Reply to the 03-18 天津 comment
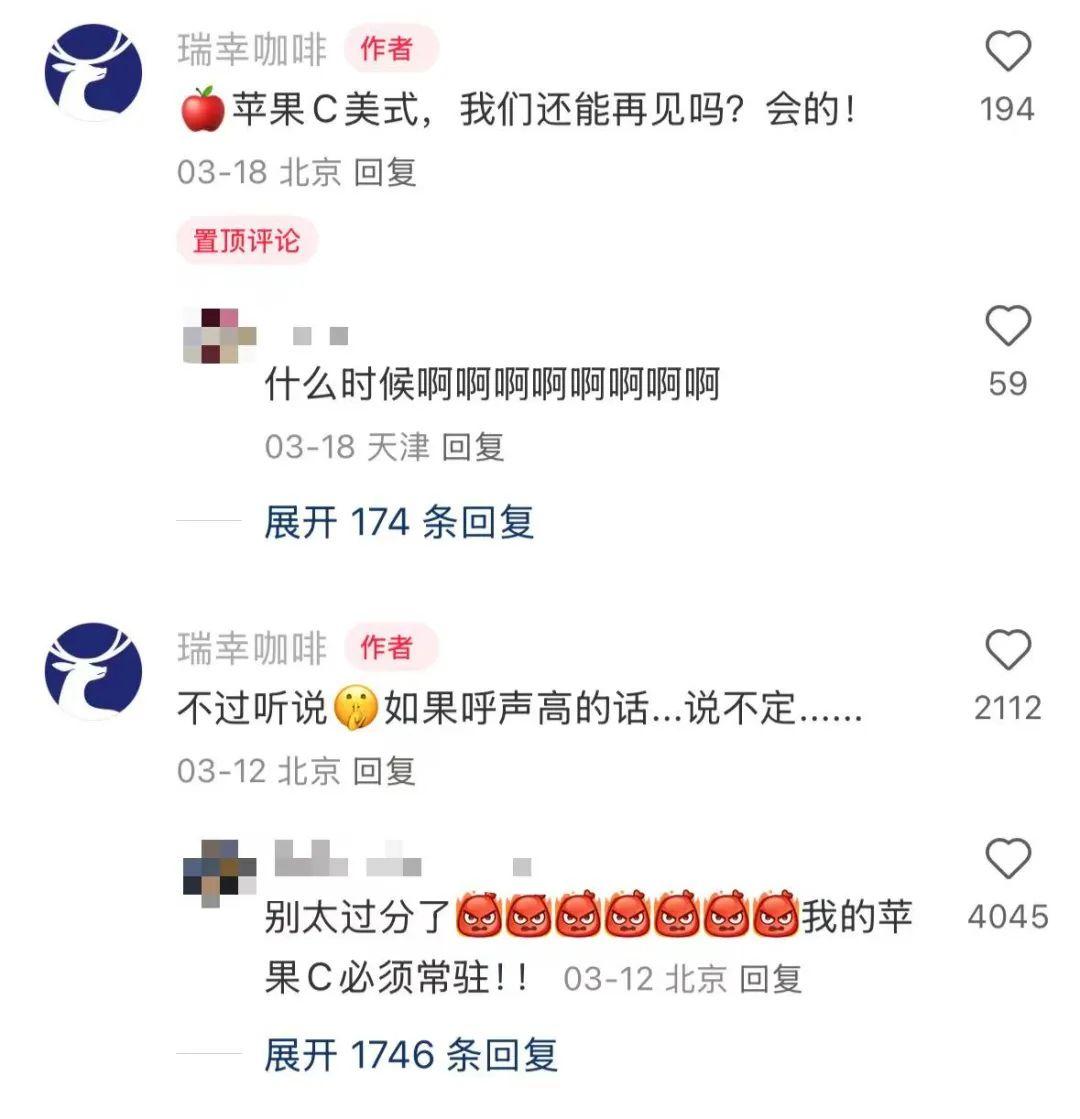Screen dimensions: 1080x1119 (473, 446)
